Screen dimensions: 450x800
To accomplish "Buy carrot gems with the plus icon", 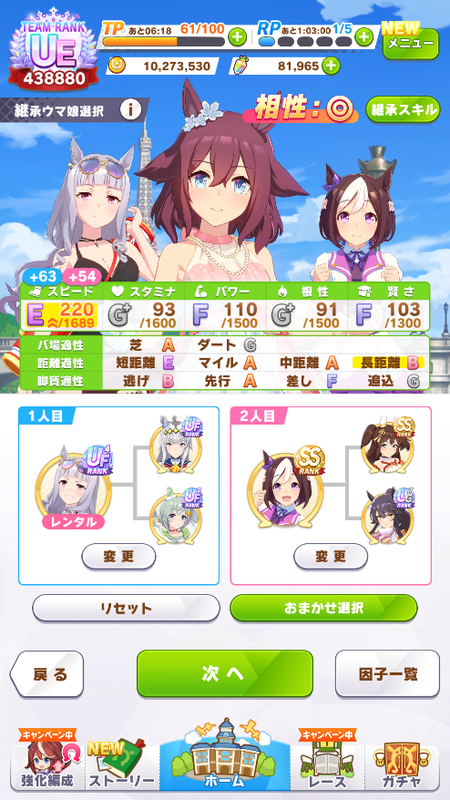I will [x=331, y=65].
